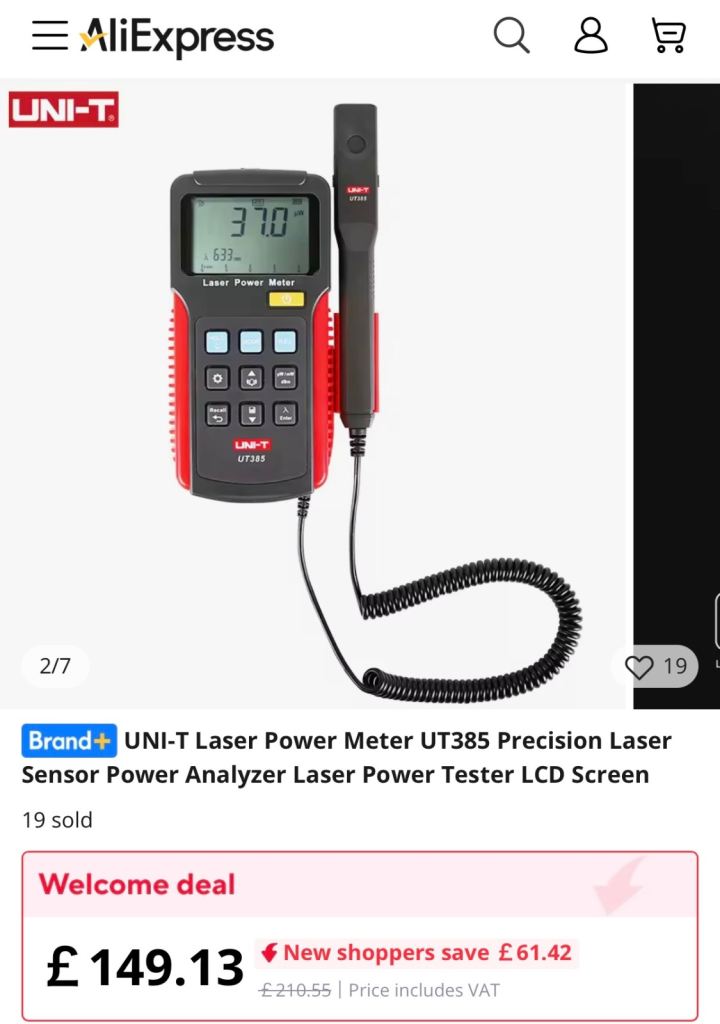Click the Brand+ badge icon
This screenshot has width=720, height=1024.
[x=68, y=741]
